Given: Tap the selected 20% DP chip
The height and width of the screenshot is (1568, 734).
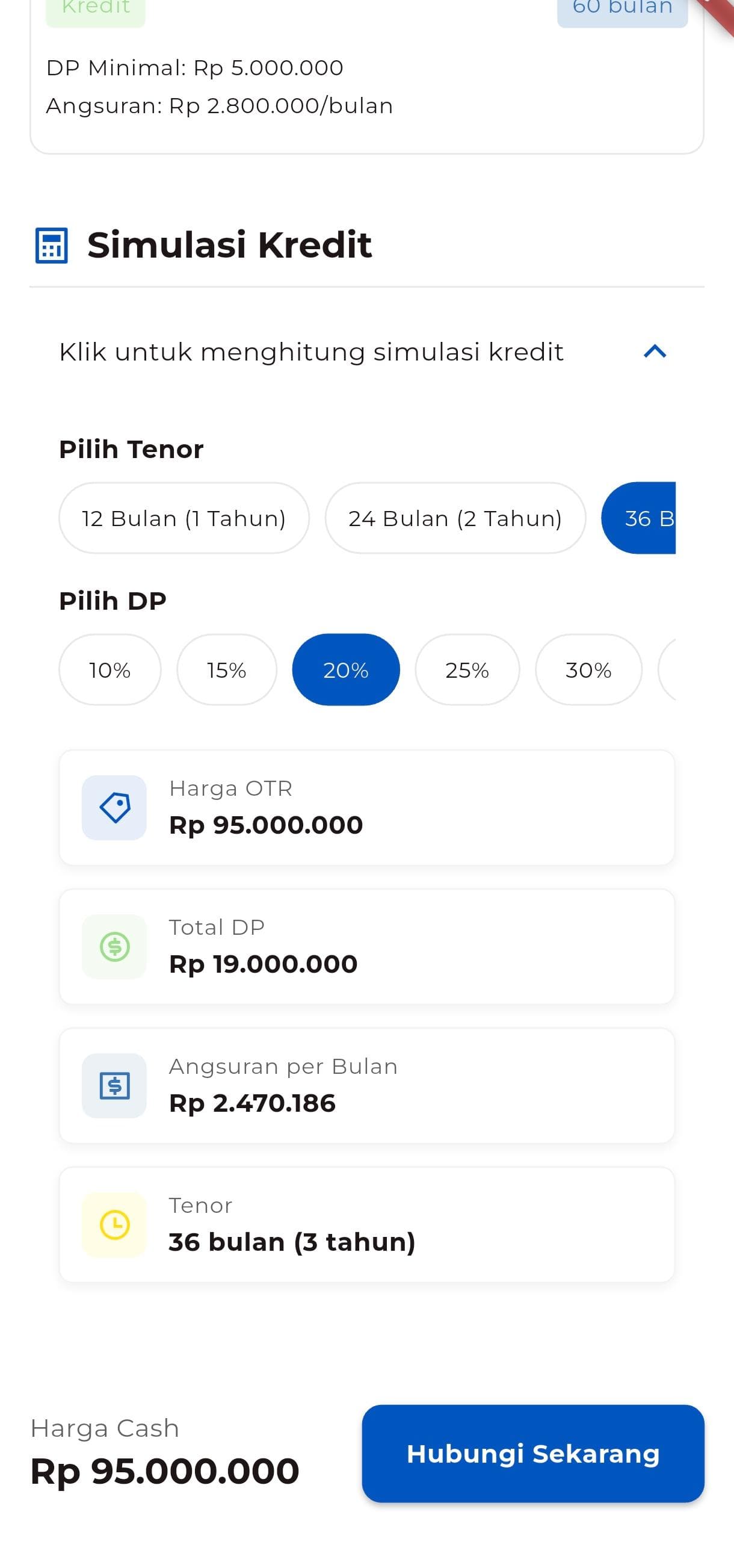Looking at the screenshot, I should 346,669.
